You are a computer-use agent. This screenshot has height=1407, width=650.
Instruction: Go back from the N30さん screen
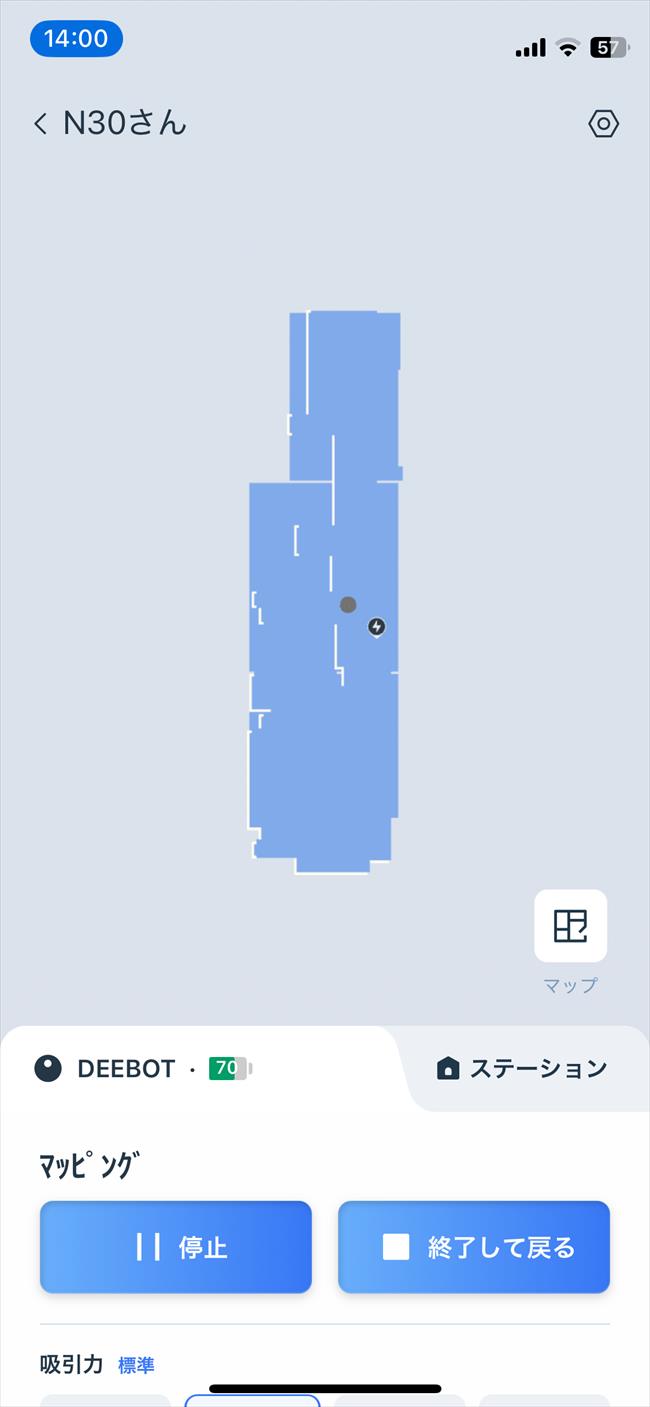tap(40, 124)
